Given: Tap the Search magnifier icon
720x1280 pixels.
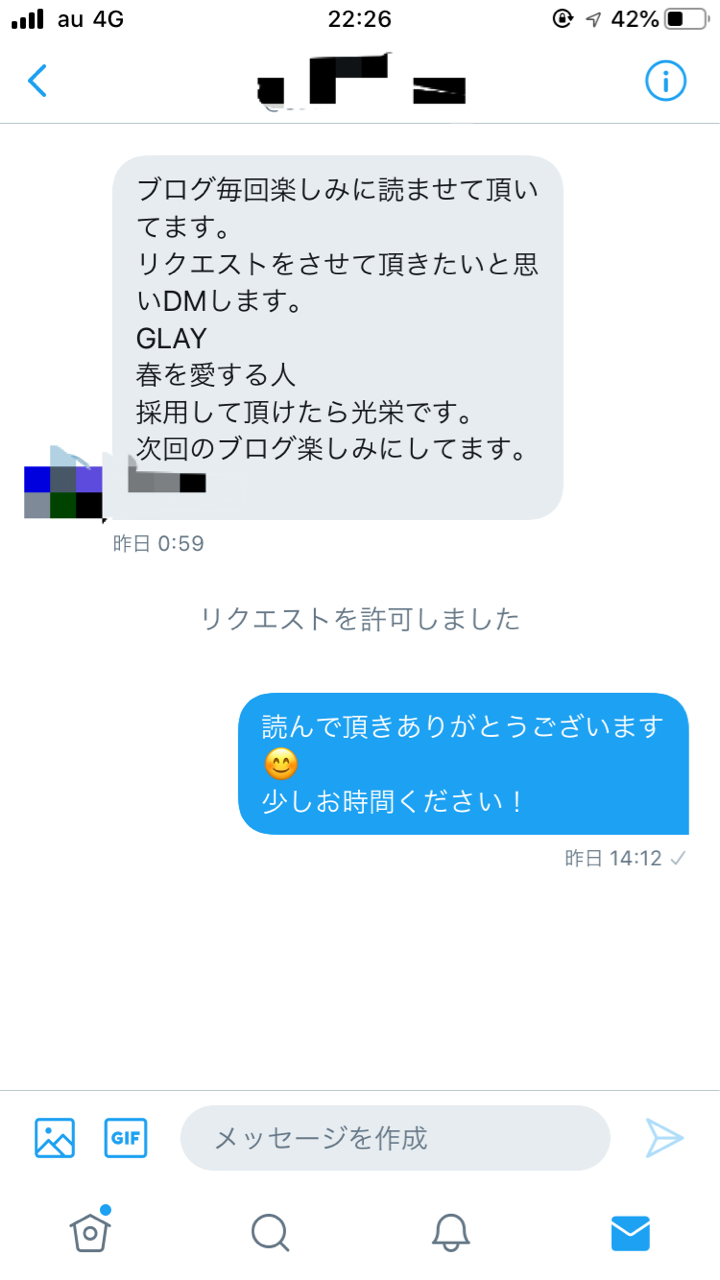Looking at the screenshot, I should point(270,1232).
